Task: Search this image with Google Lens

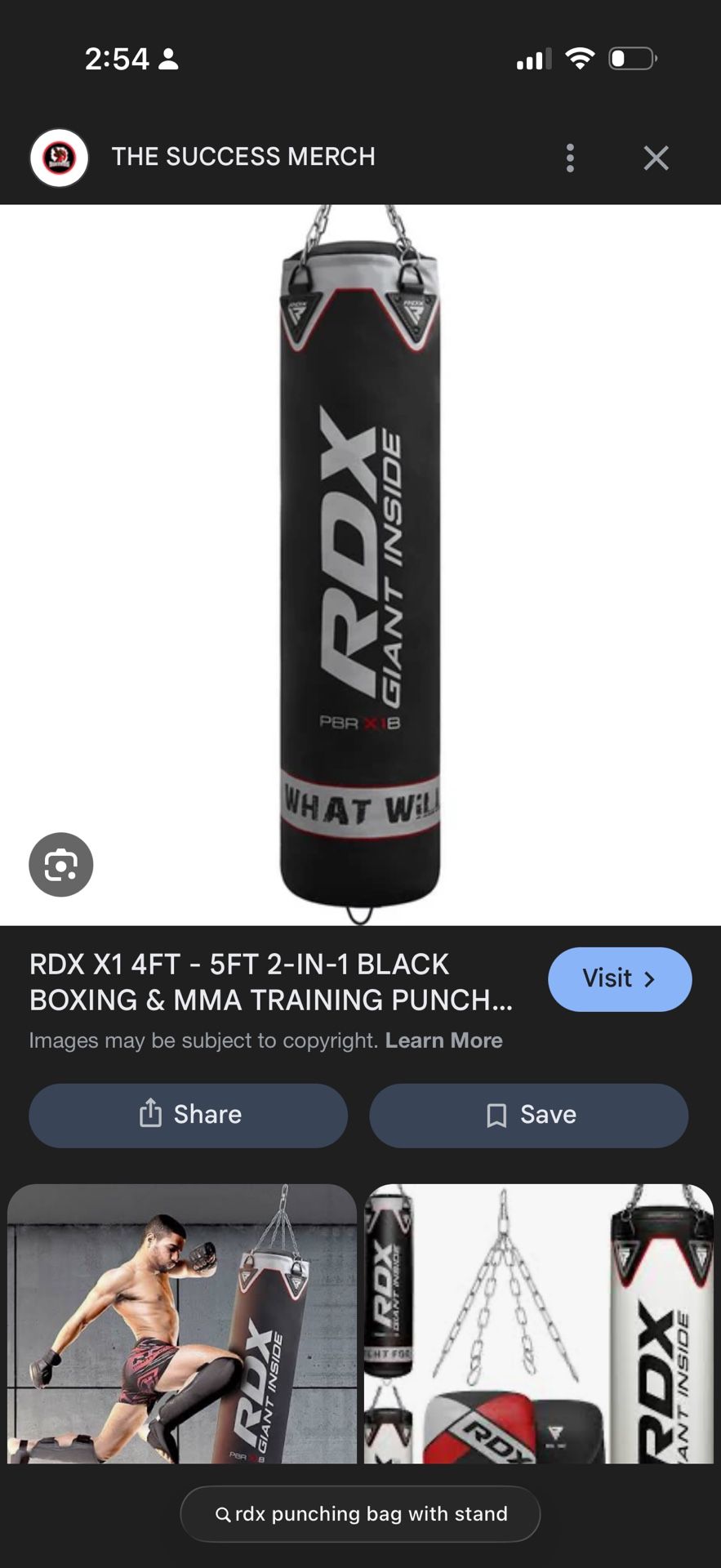Action: (61, 865)
